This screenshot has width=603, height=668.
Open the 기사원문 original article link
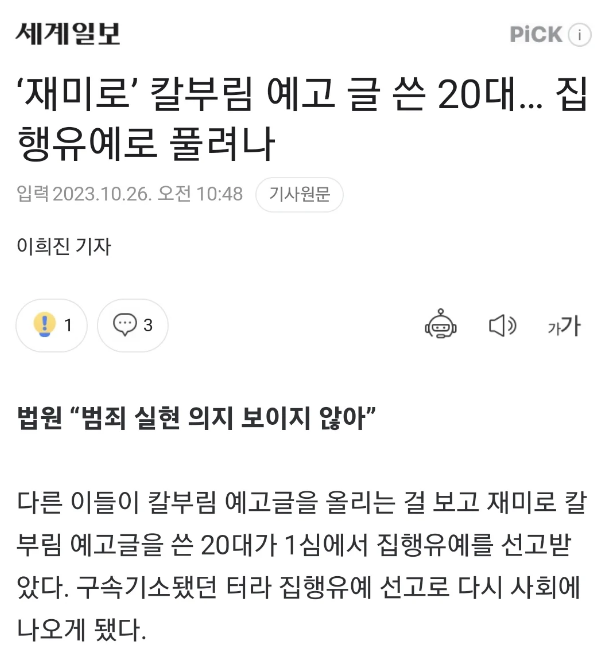(x=299, y=194)
